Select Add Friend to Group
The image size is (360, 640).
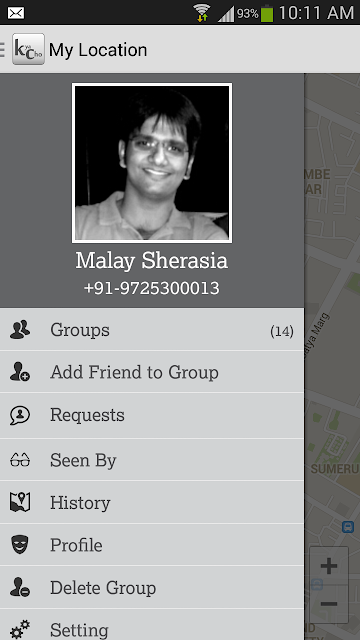pyautogui.click(x=152, y=372)
